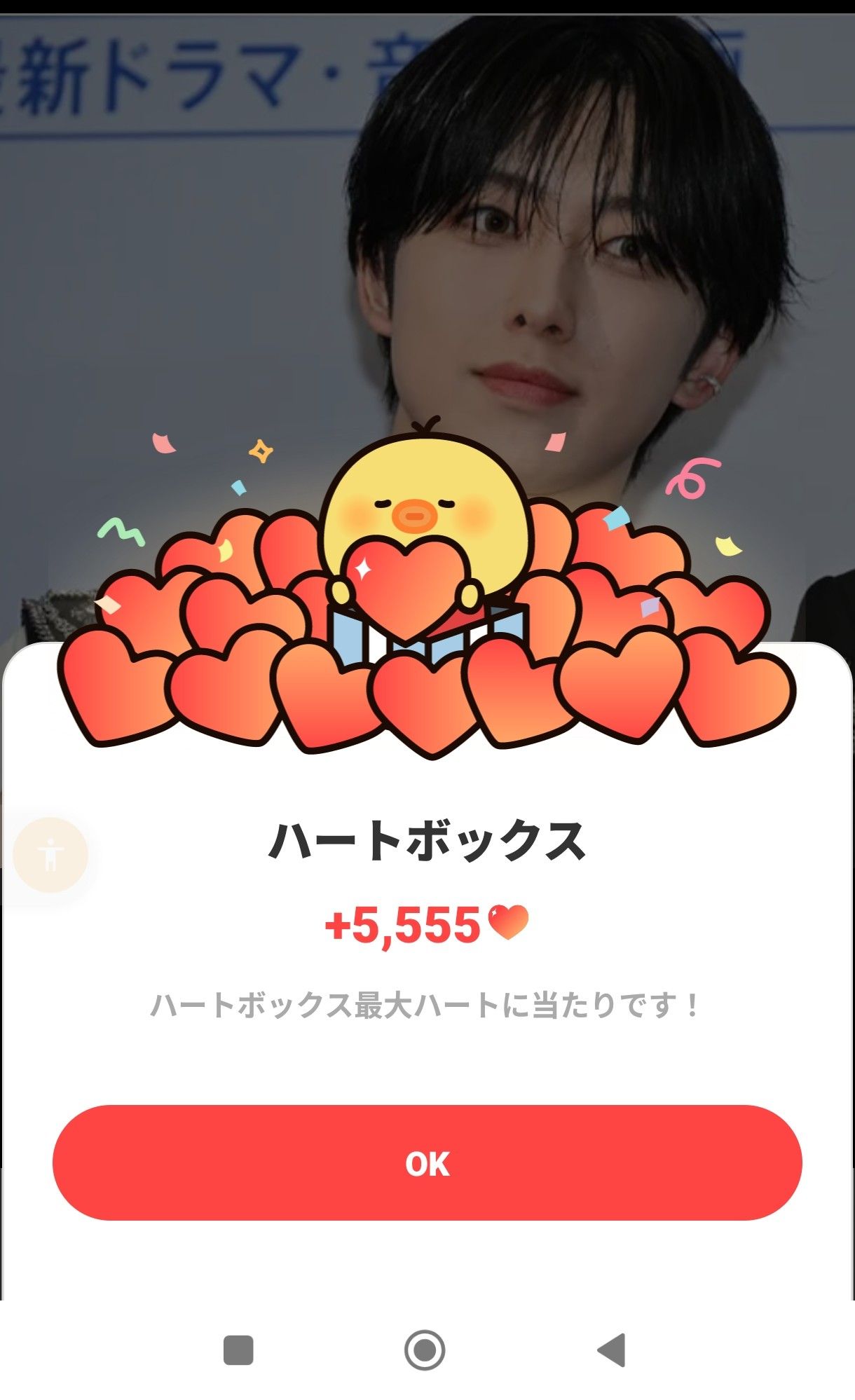Open the floating accessibility shortcut button
This screenshot has width=855, height=1400.
click(50, 855)
